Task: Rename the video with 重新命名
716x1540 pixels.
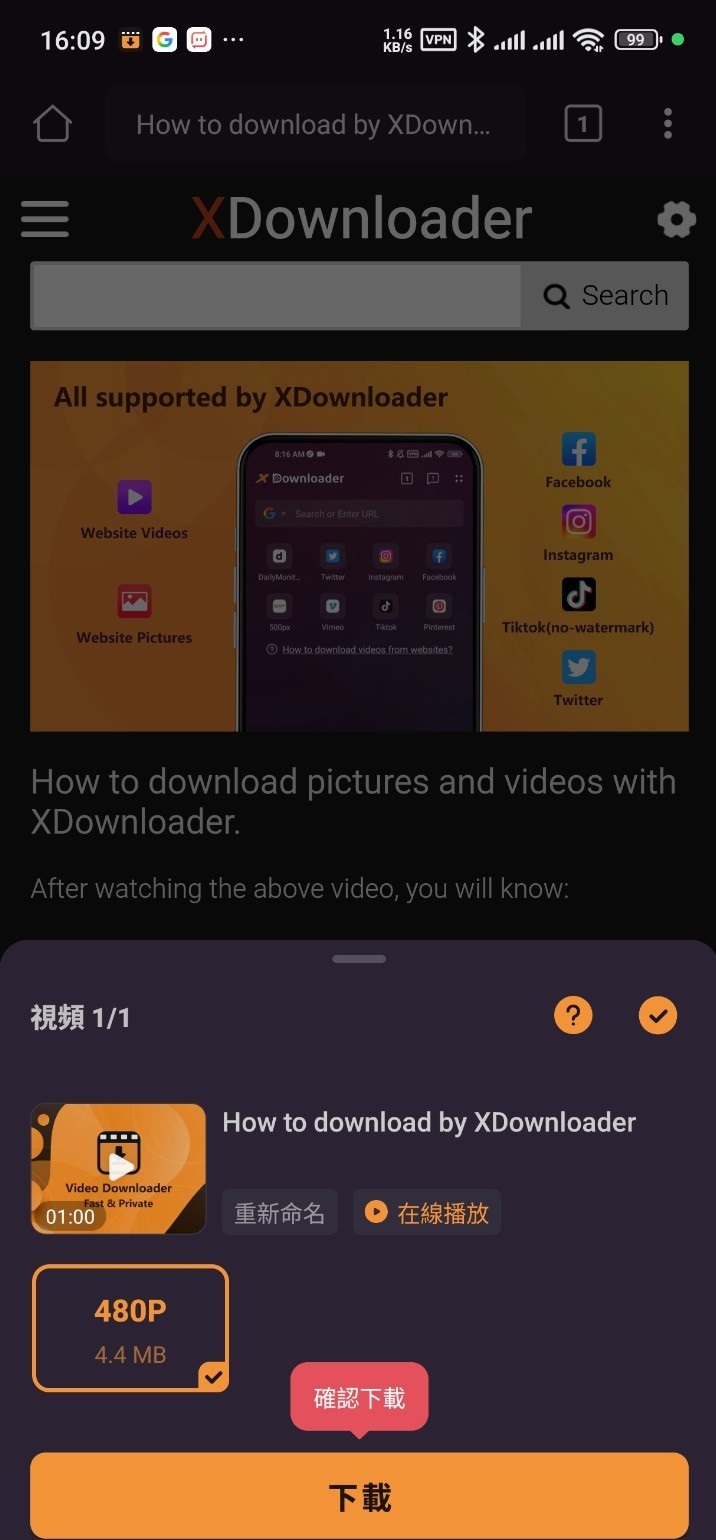Action: point(279,1213)
